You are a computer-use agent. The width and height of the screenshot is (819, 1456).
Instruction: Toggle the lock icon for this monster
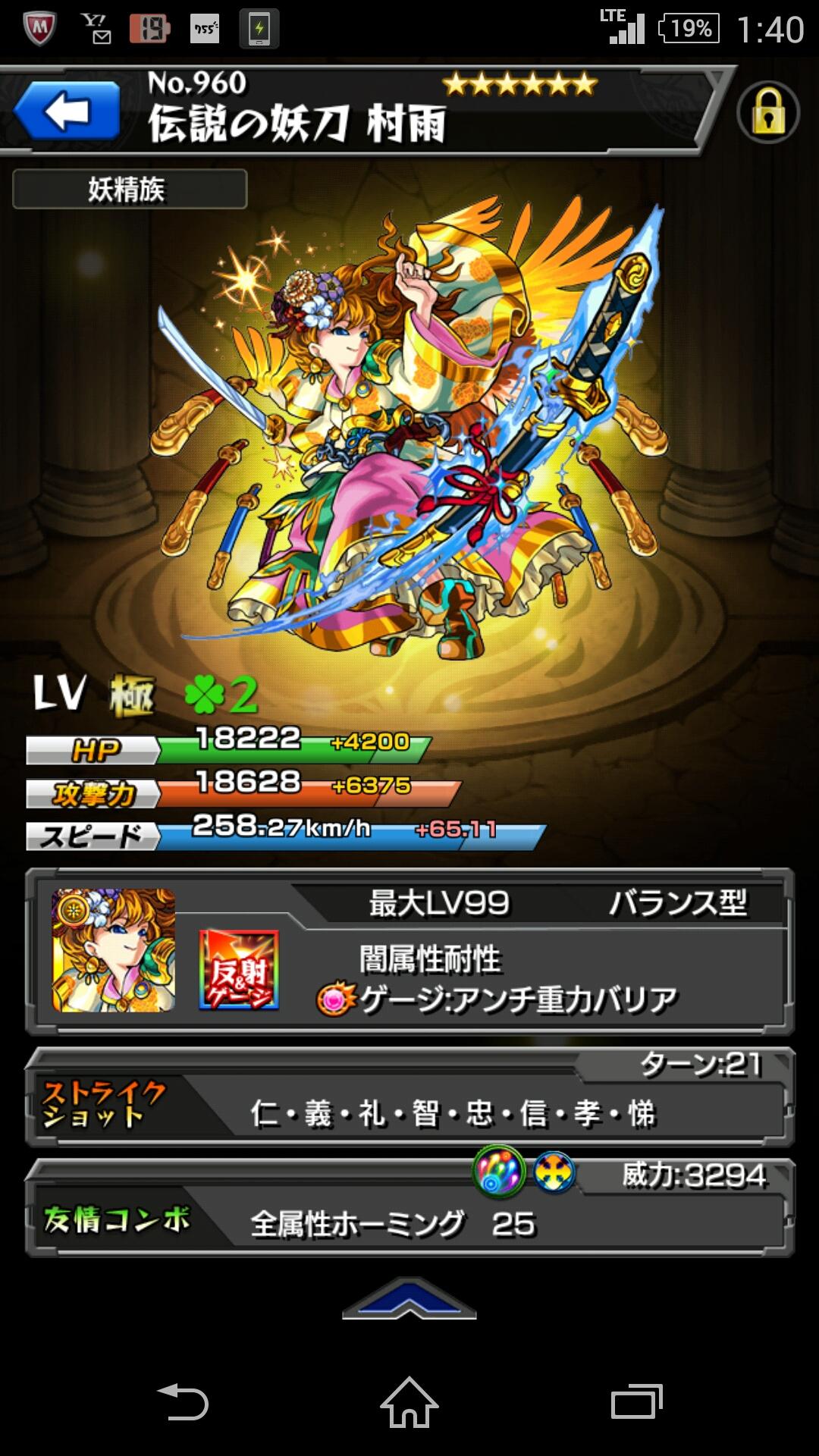pos(767,113)
